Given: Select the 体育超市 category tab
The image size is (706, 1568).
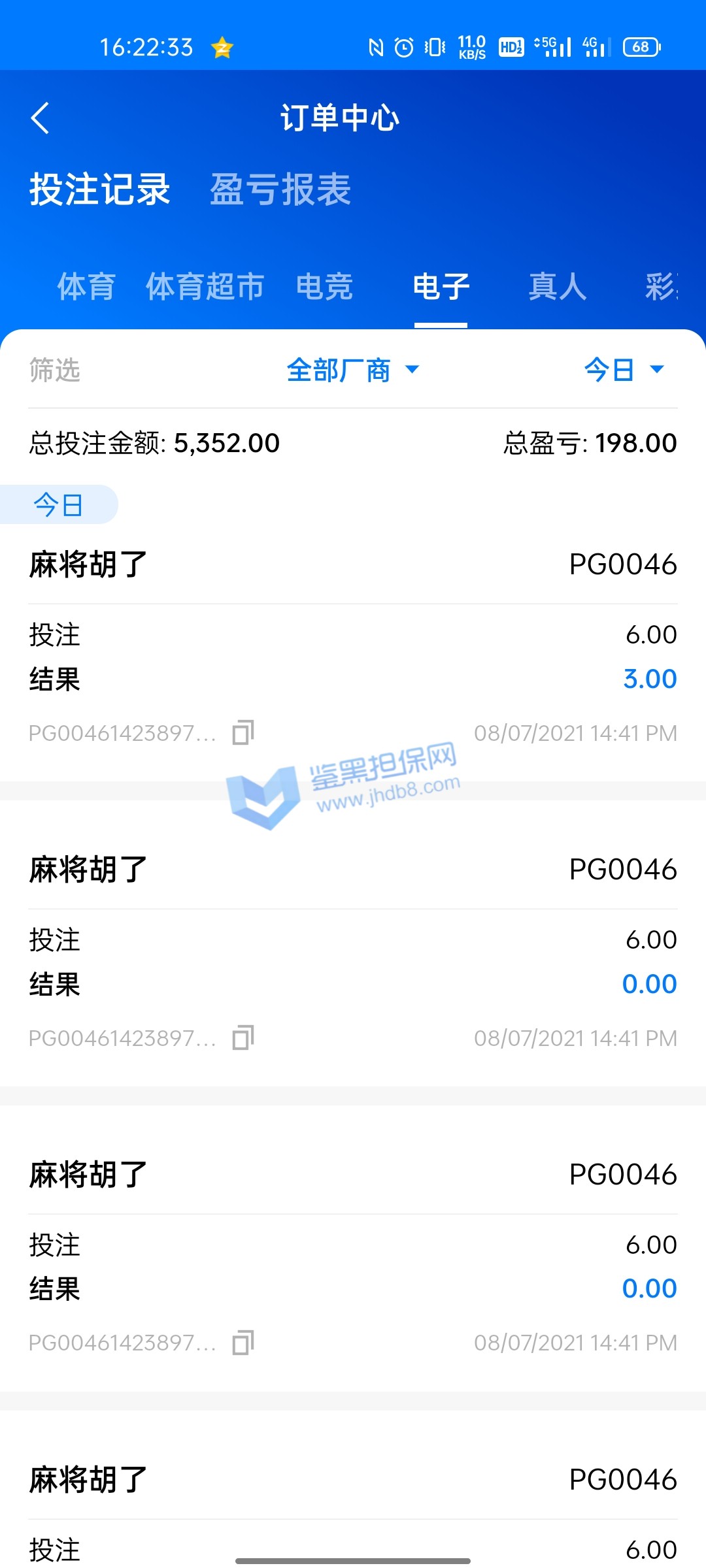Looking at the screenshot, I should tap(205, 287).
